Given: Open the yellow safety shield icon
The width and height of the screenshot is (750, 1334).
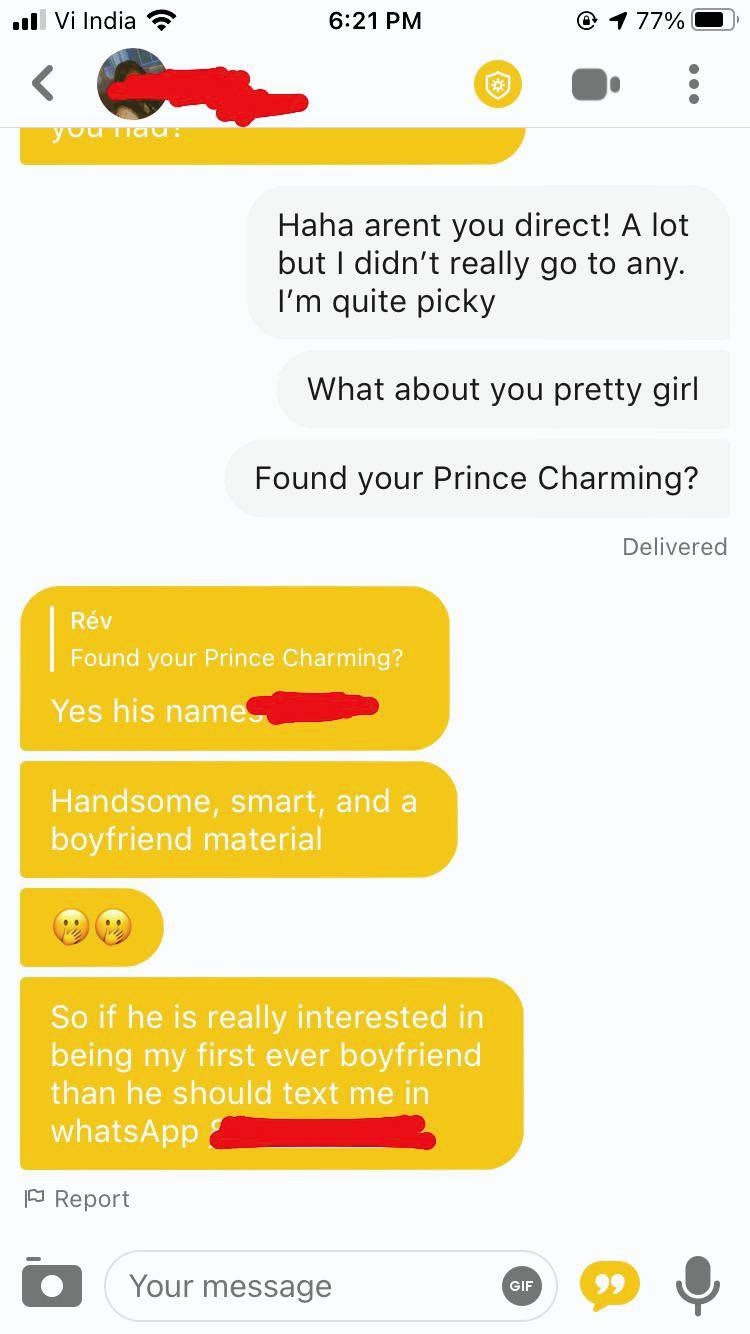Looking at the screenshot, I should click(x=498, y=85).
